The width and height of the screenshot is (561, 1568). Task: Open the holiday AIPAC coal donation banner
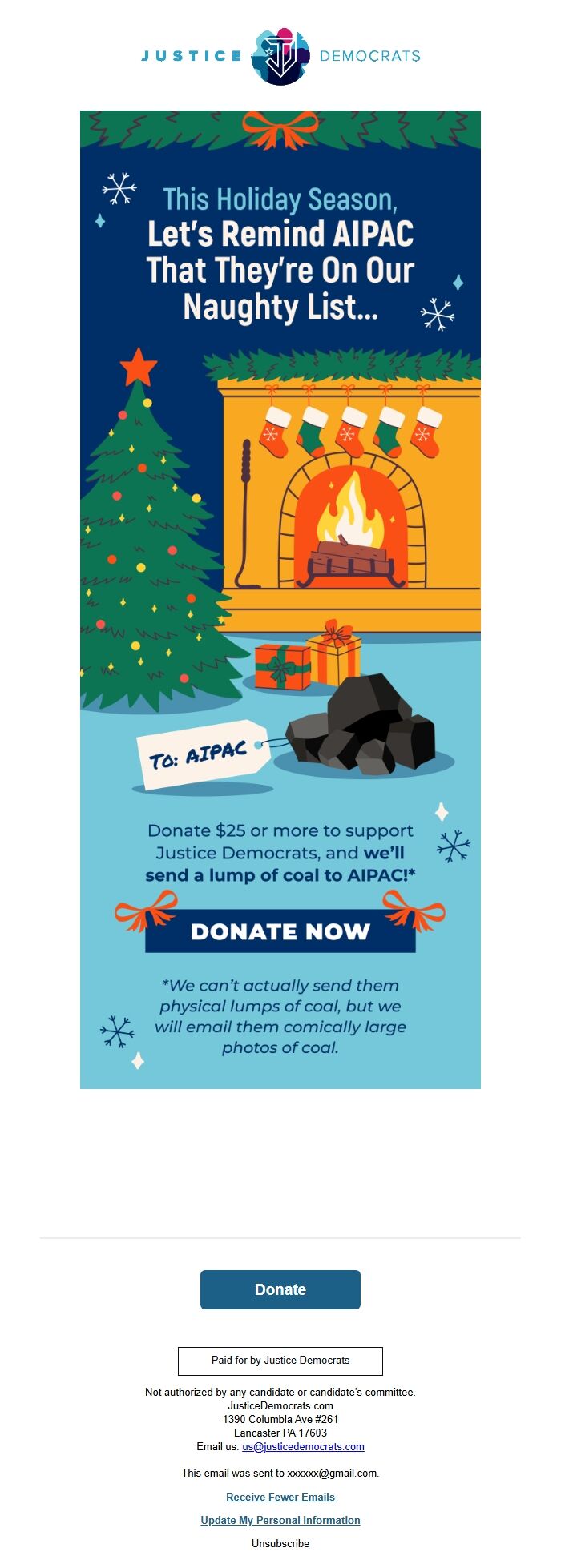pos(280,599)
